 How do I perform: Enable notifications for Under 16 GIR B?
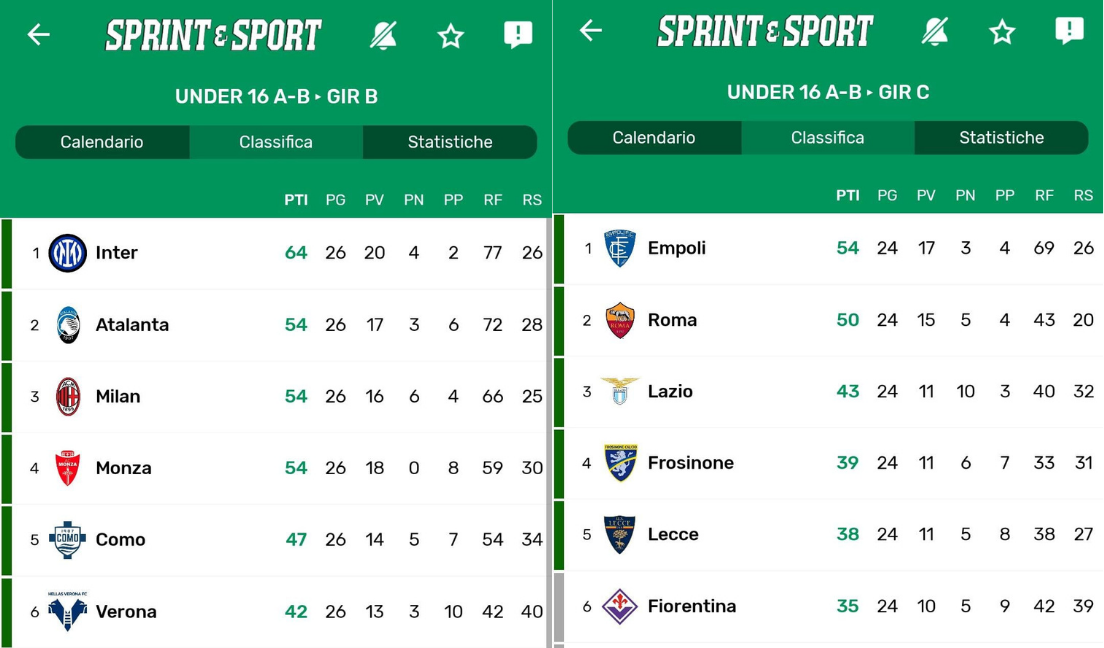pyautogui.click(x=383, y=35)
